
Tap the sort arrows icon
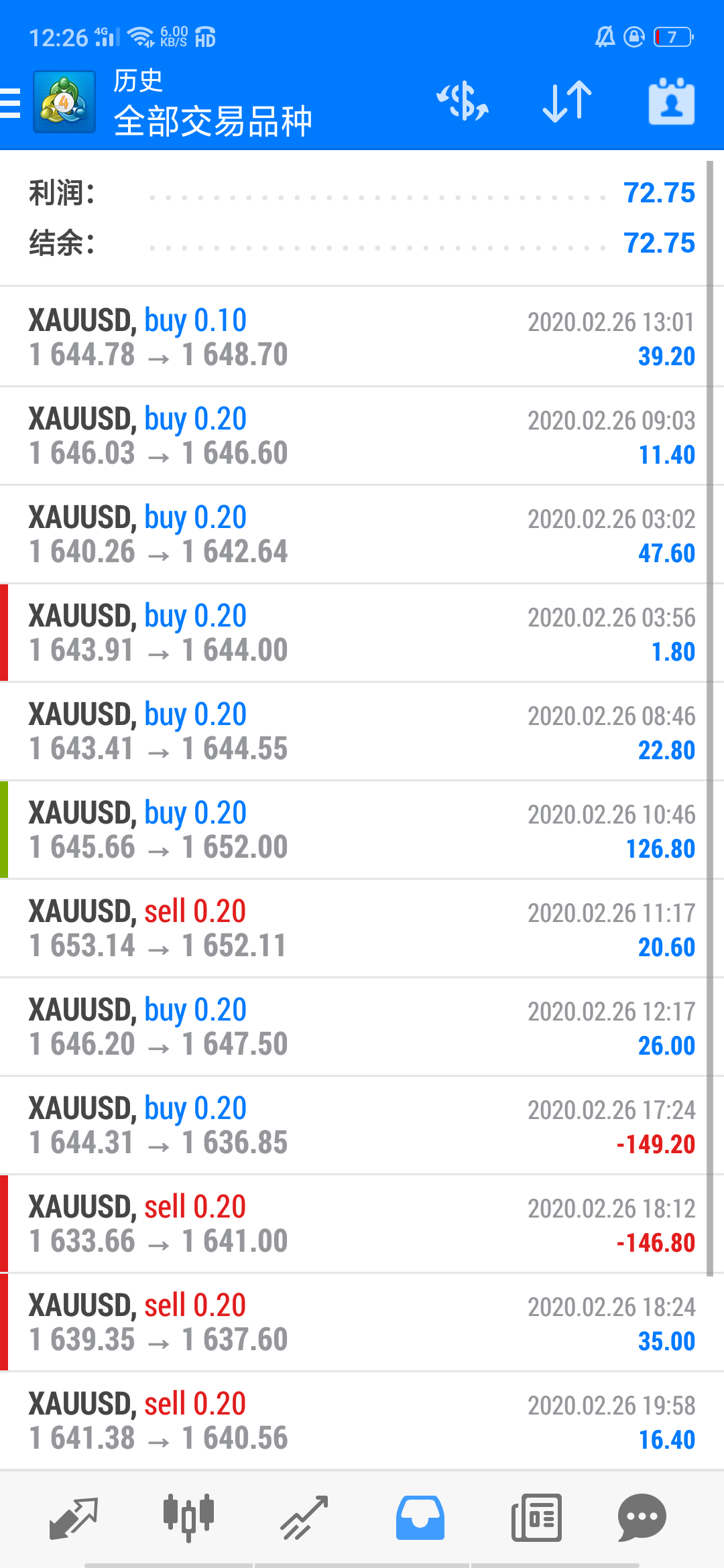(x=567, y=102)
